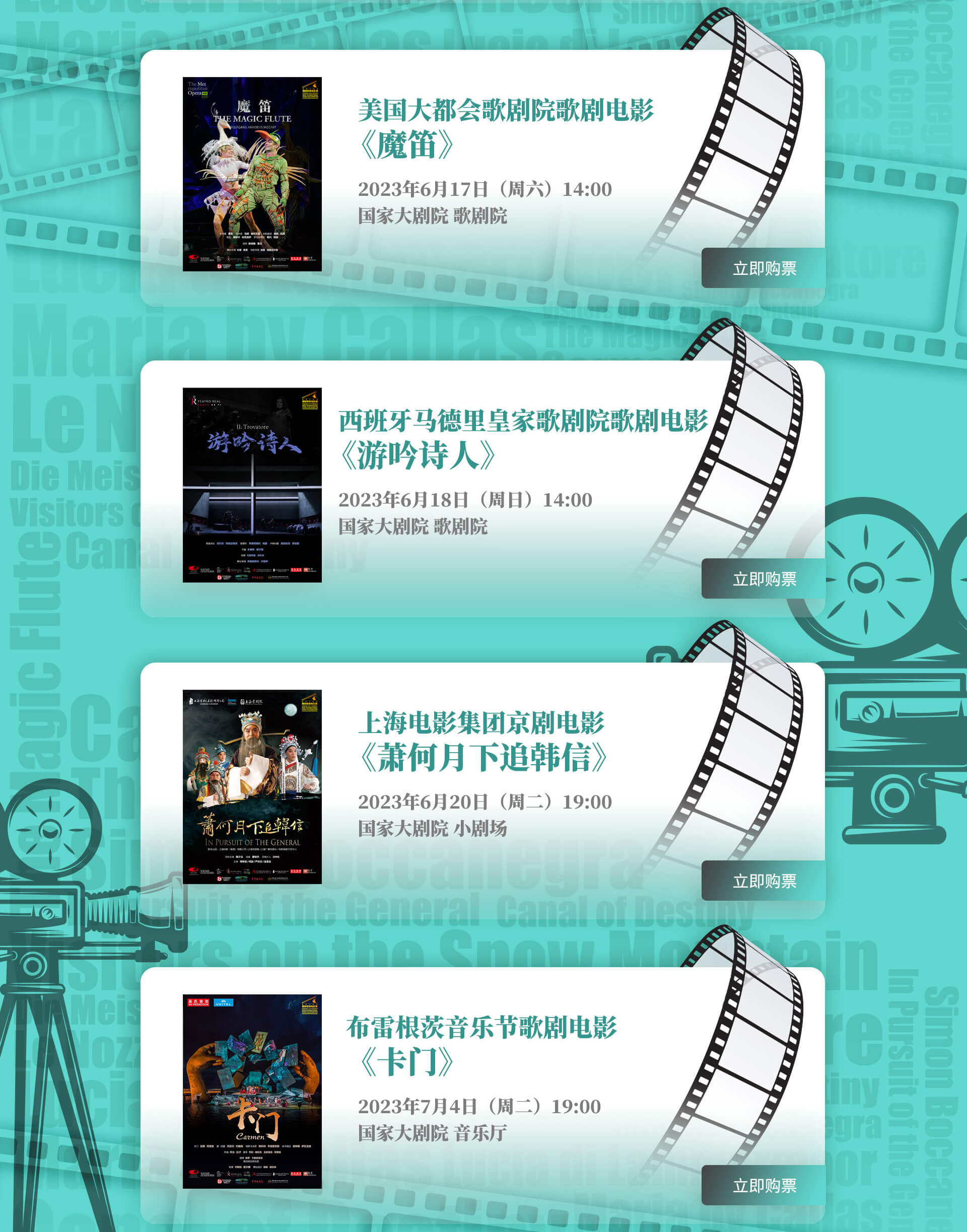Open In Pursuit of the General poster
This screenshot has height=1232, width=967.
tap(252, 786)
